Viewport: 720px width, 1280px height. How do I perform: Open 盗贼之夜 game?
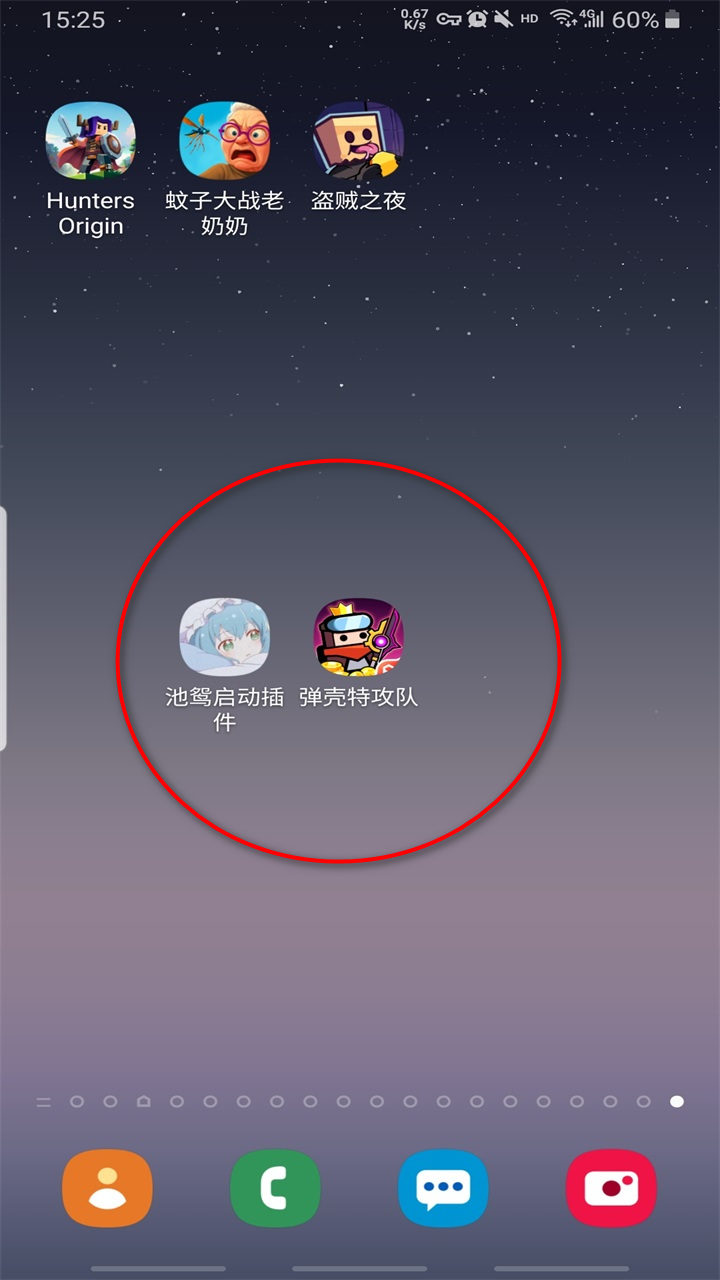(358, 141)
